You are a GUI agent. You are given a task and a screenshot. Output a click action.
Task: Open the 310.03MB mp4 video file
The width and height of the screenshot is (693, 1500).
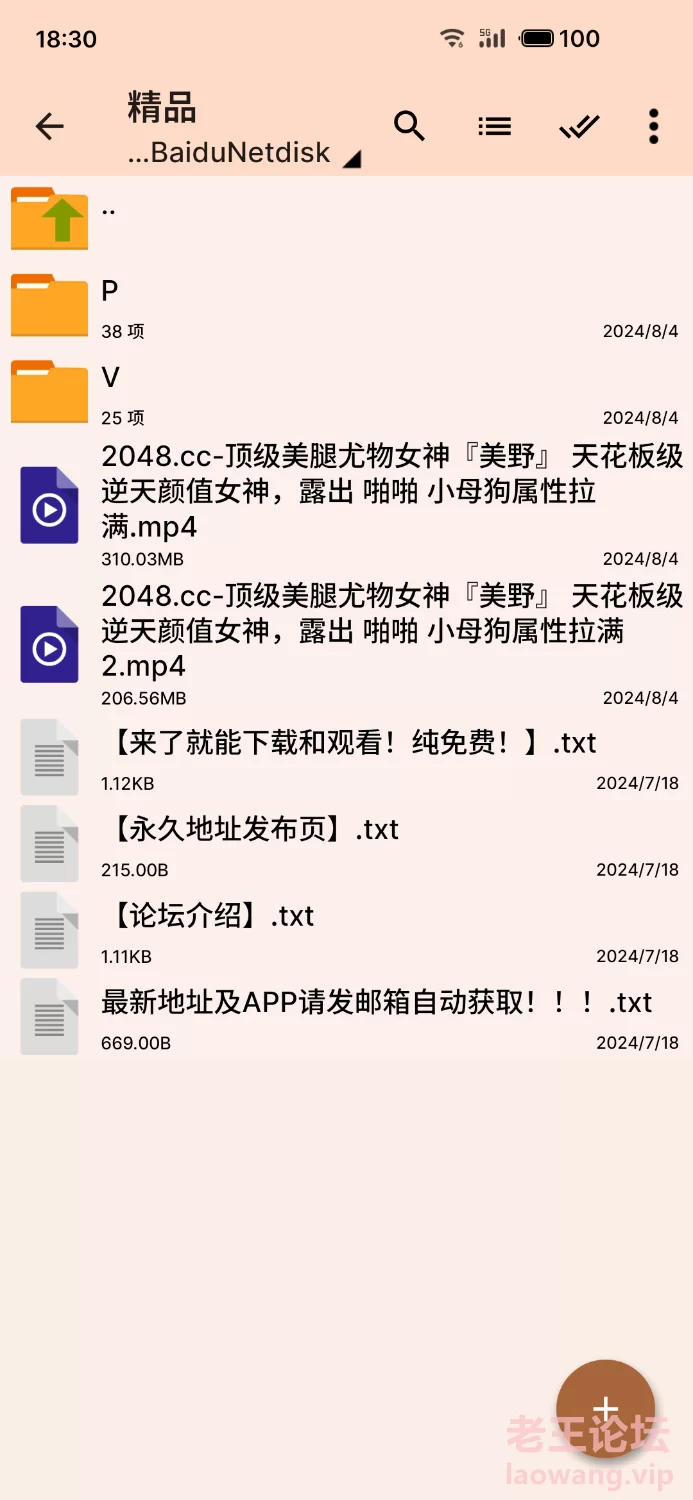pyautogui.click(x=346, y=503)
